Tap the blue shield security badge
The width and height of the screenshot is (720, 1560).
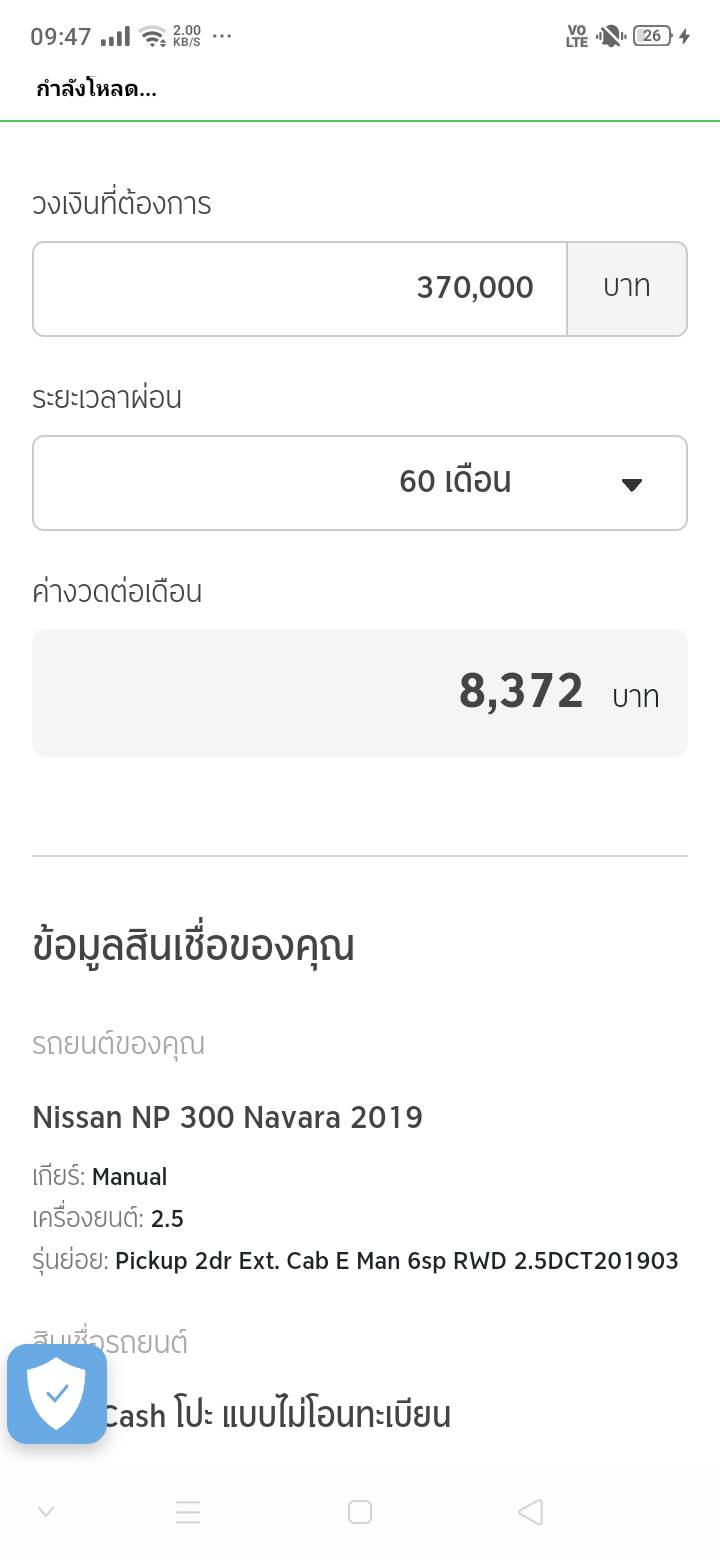(57, 1393)
